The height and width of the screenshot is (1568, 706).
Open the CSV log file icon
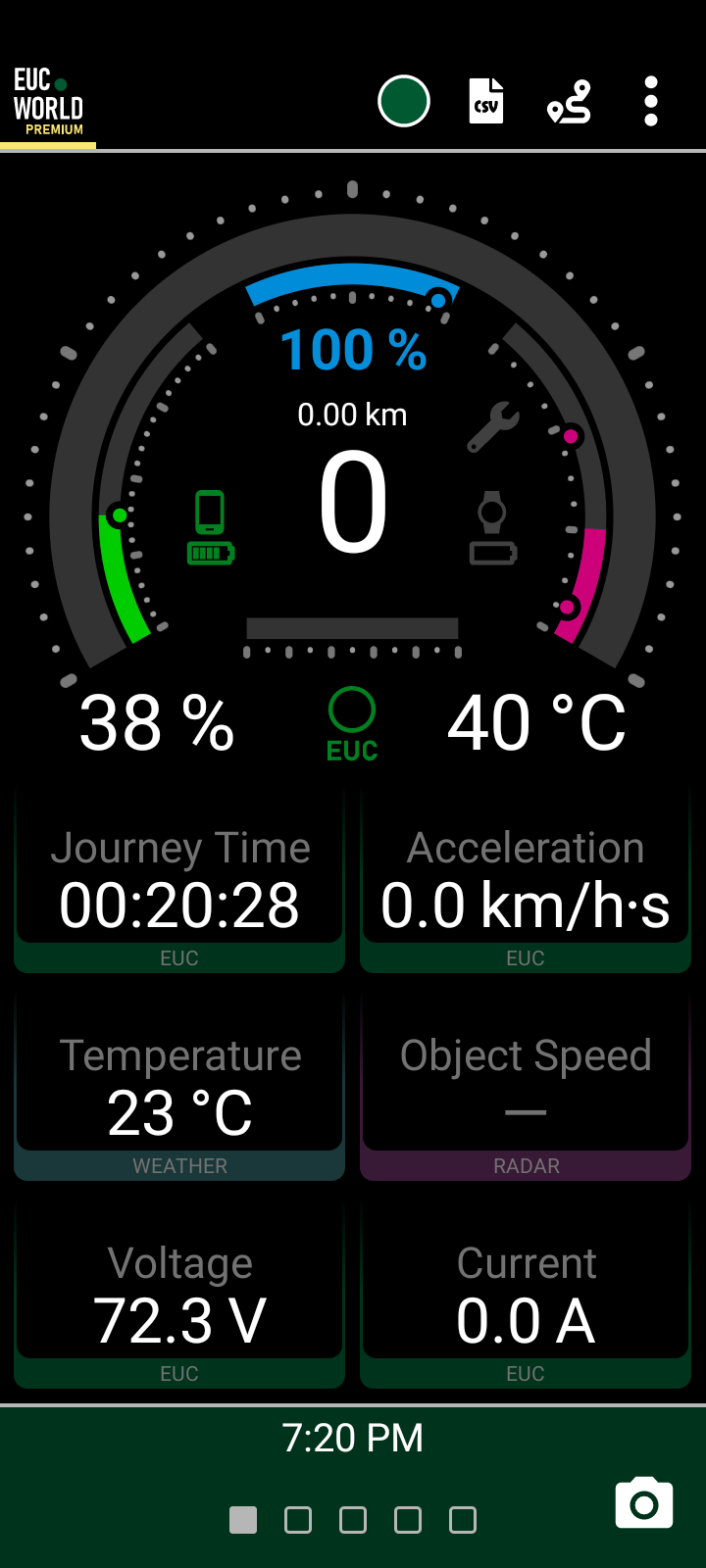(x=486, y=101)
